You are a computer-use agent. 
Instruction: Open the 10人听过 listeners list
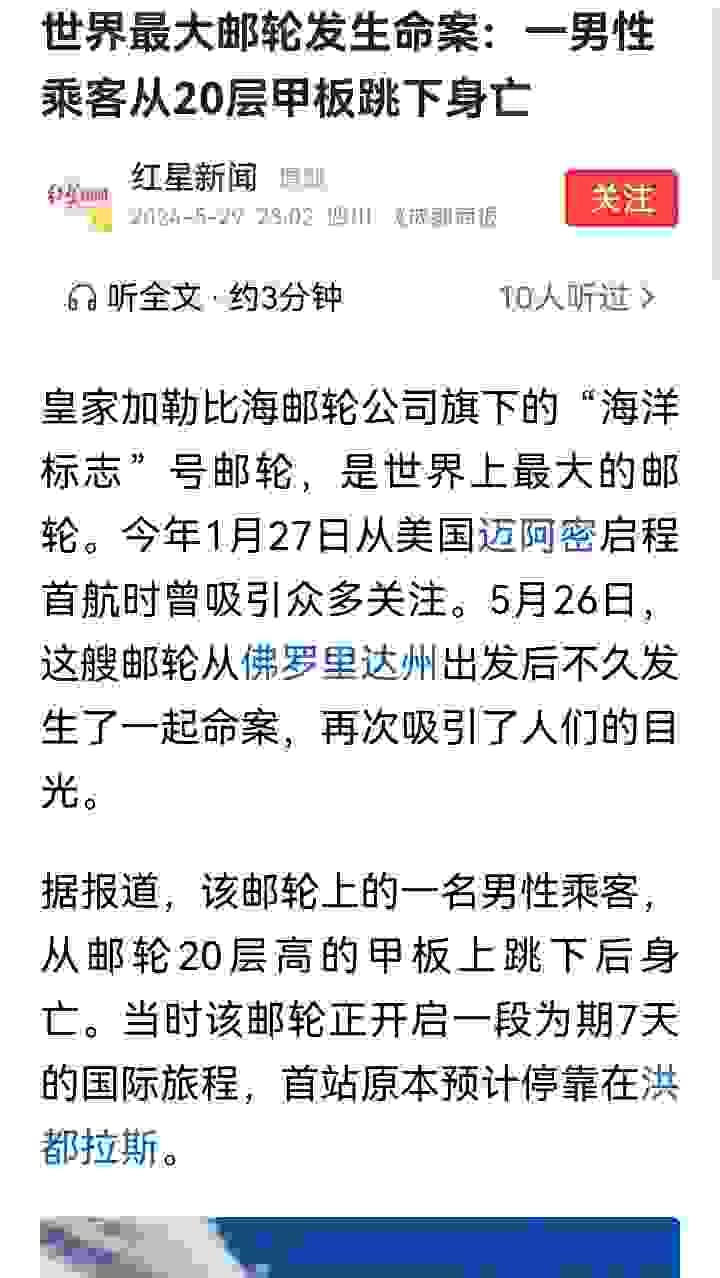(577, 297)
